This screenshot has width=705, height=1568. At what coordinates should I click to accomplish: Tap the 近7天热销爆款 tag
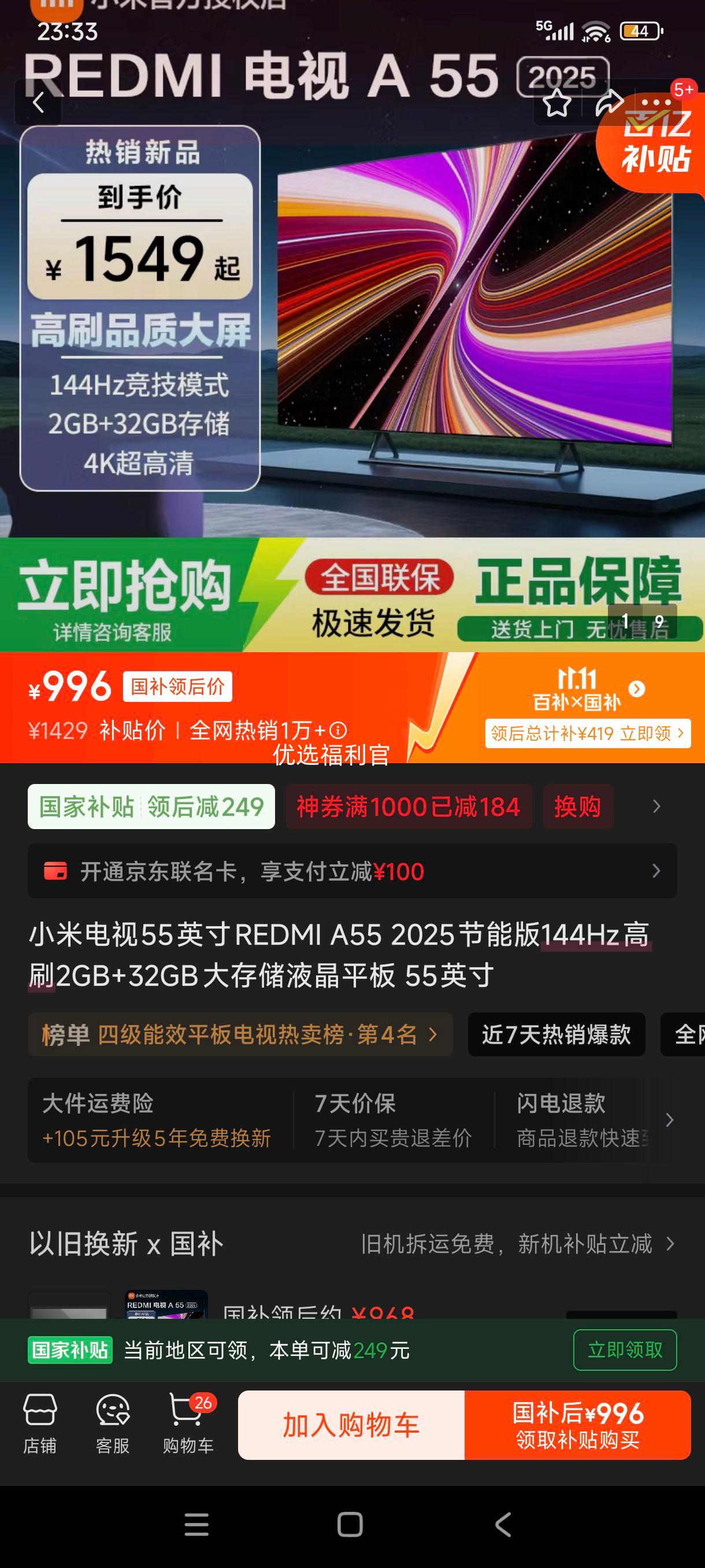click(x=556, y=1034)
